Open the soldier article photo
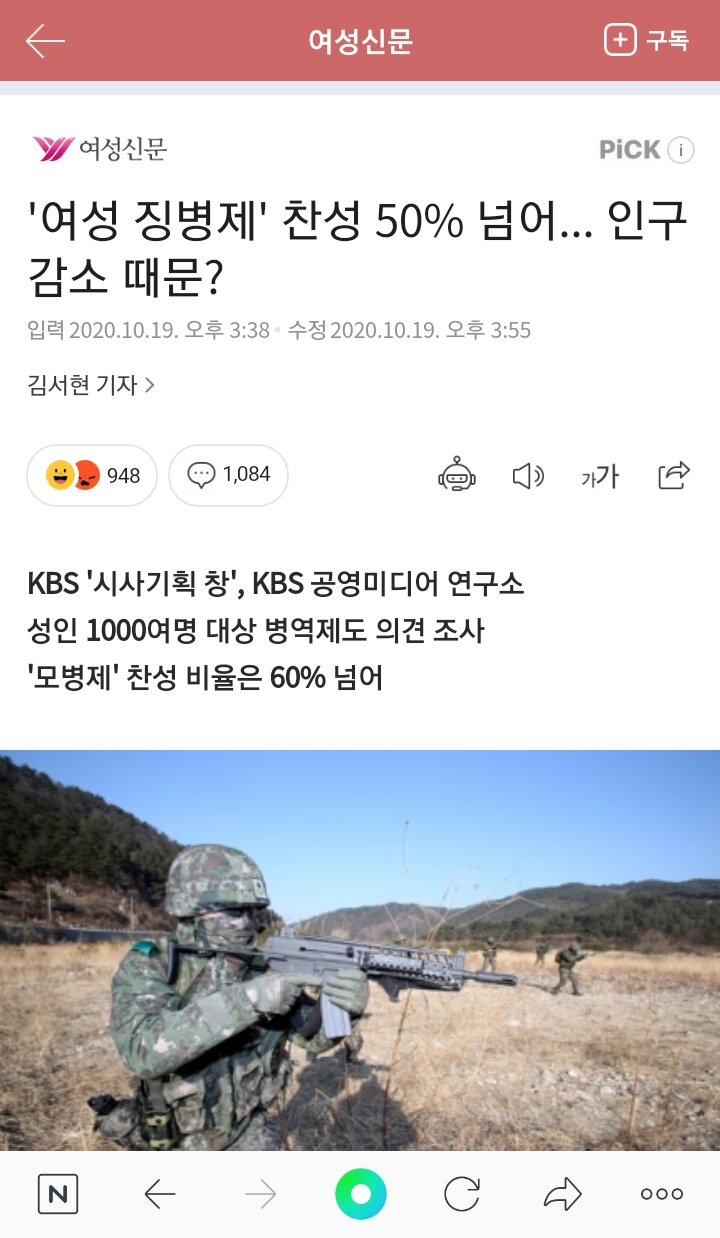Image resolution: width=720 pixels, height=1238 pixels. click(360, 950)
